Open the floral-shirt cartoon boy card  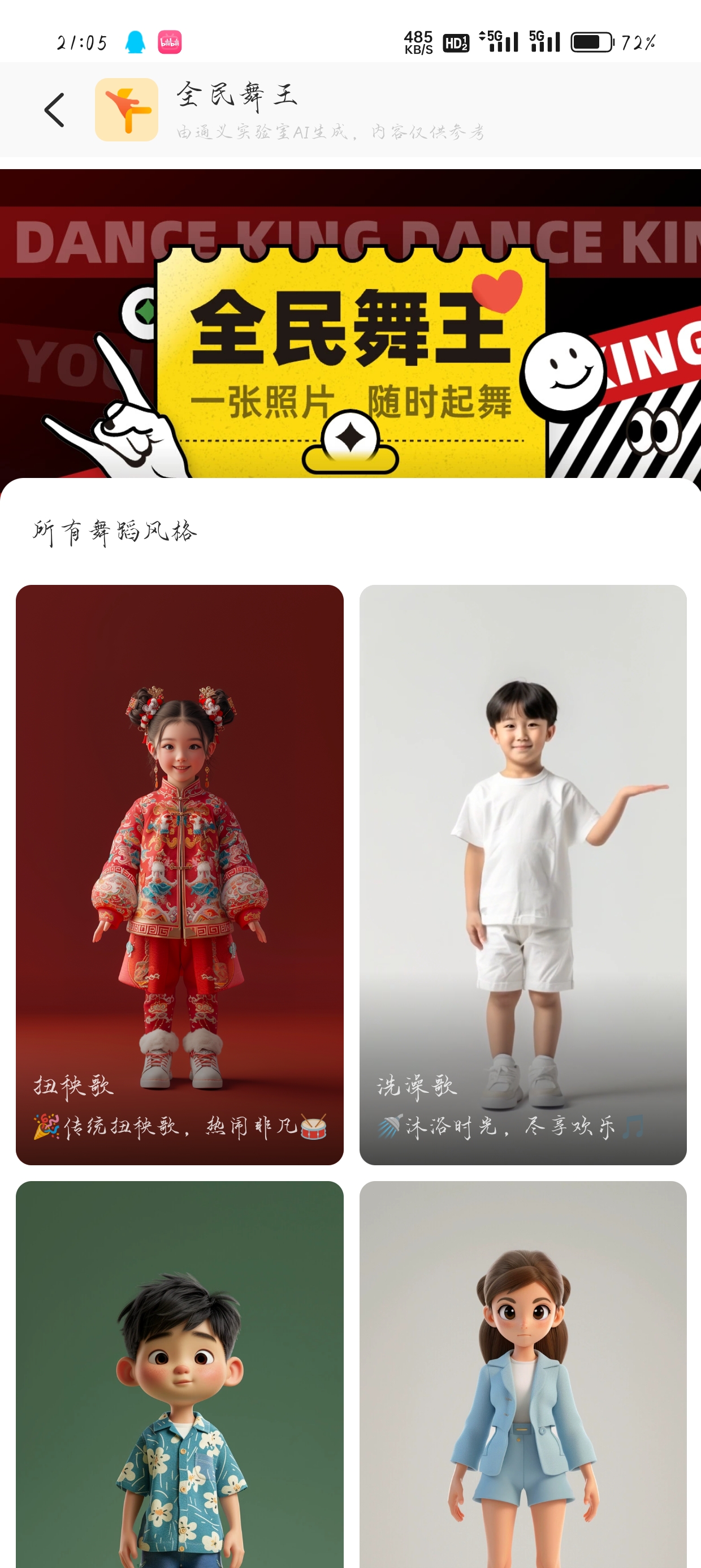(180, 1376)
